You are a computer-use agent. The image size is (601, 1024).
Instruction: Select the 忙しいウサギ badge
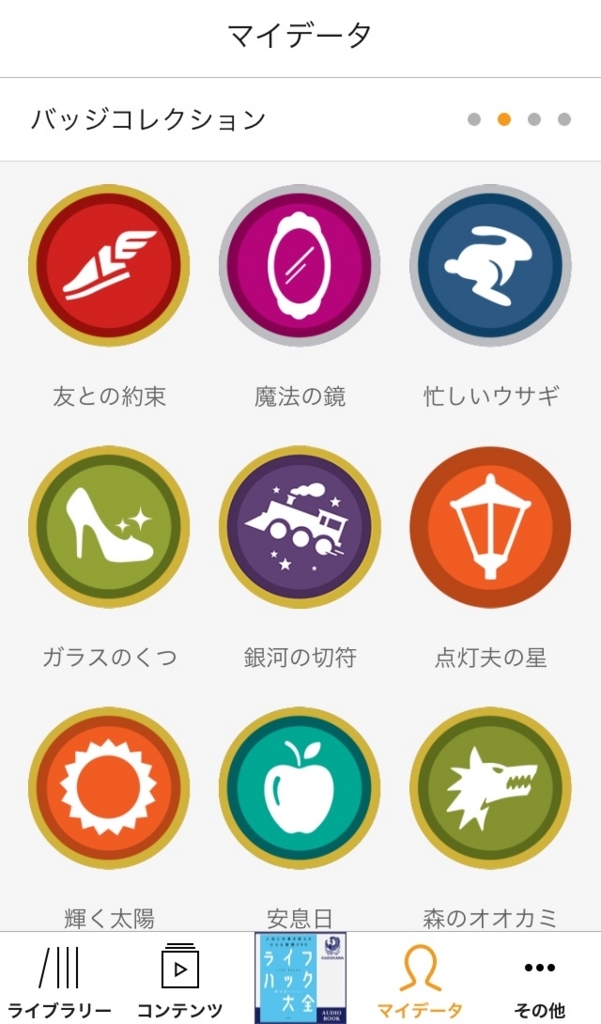click(490, 266)
